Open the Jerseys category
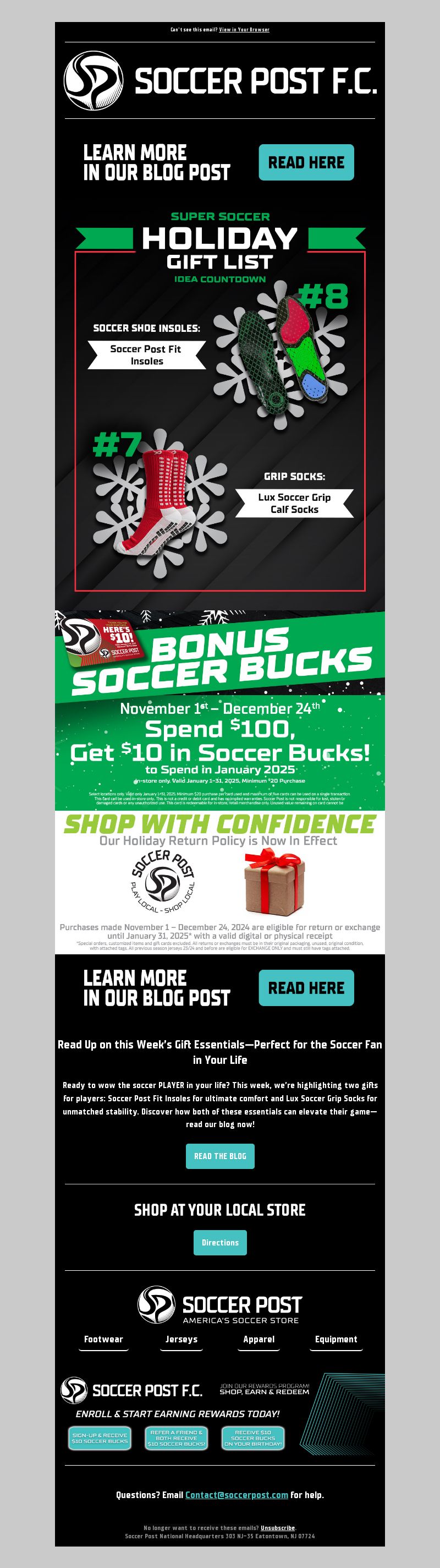The image size is (440, 1568). (x=182, y=1339)
